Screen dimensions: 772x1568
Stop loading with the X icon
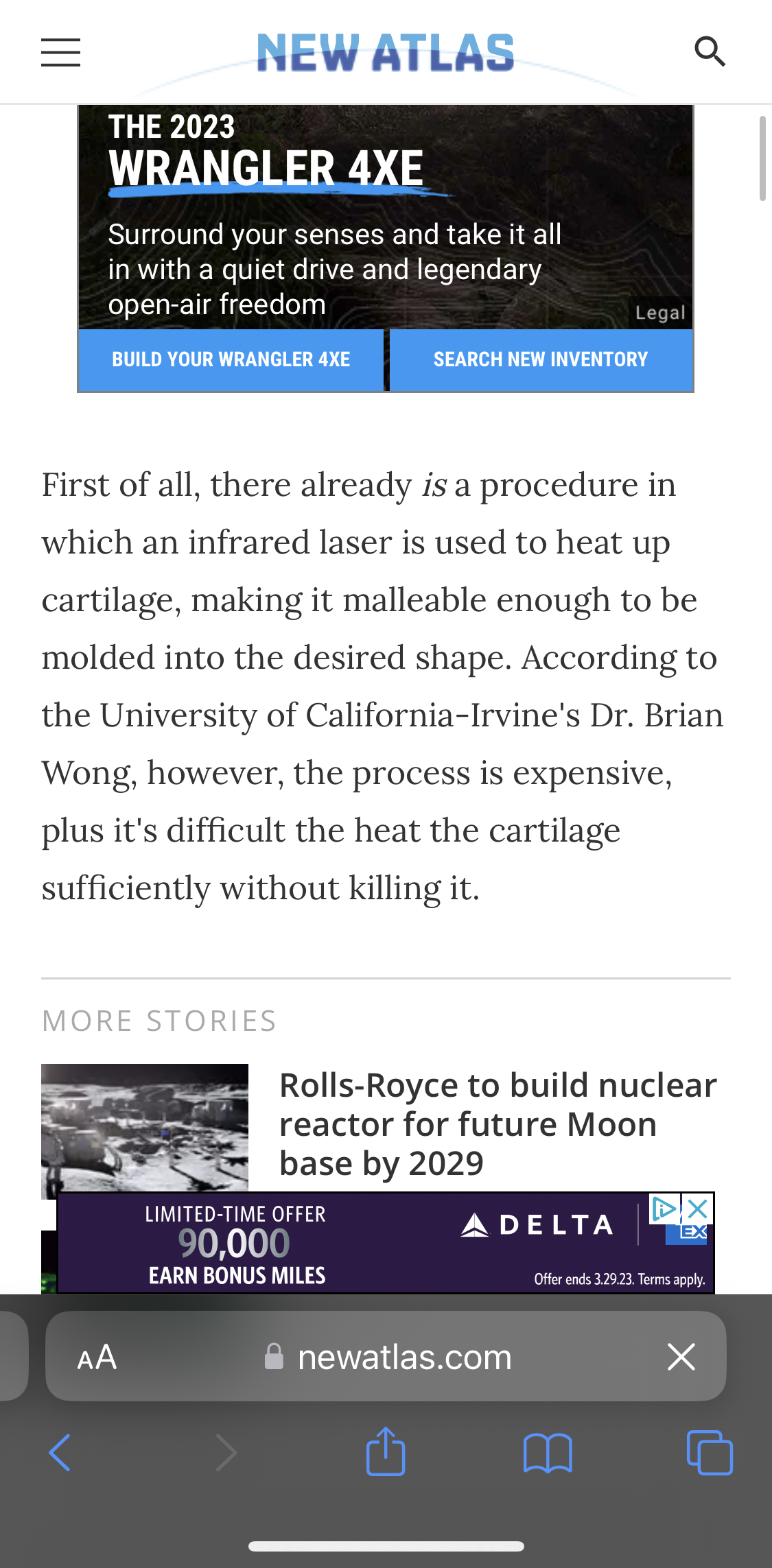coord(681,1357)
